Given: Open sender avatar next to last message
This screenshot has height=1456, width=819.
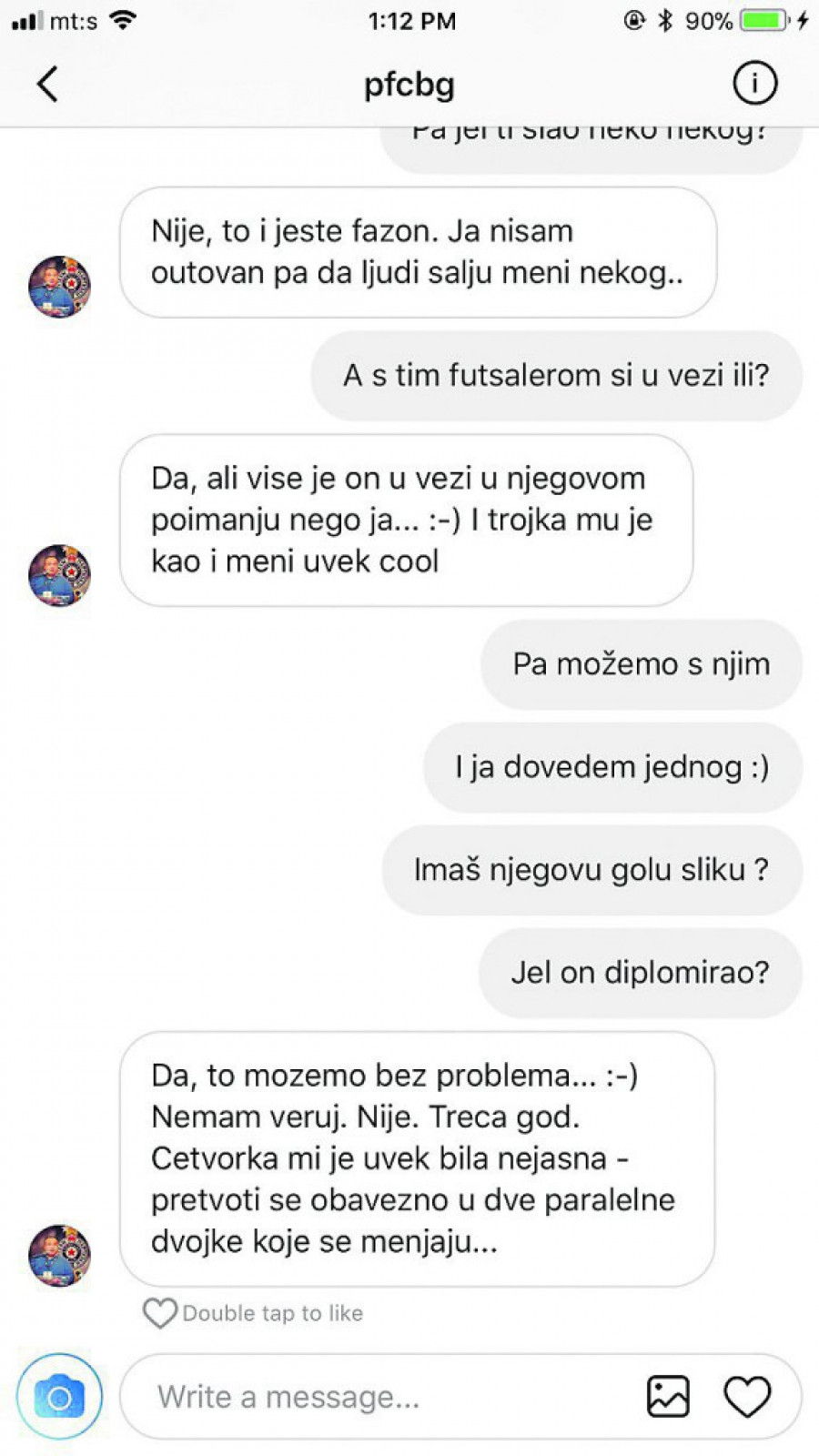Looking at the screenshot, I should (x=60, y=1256).
